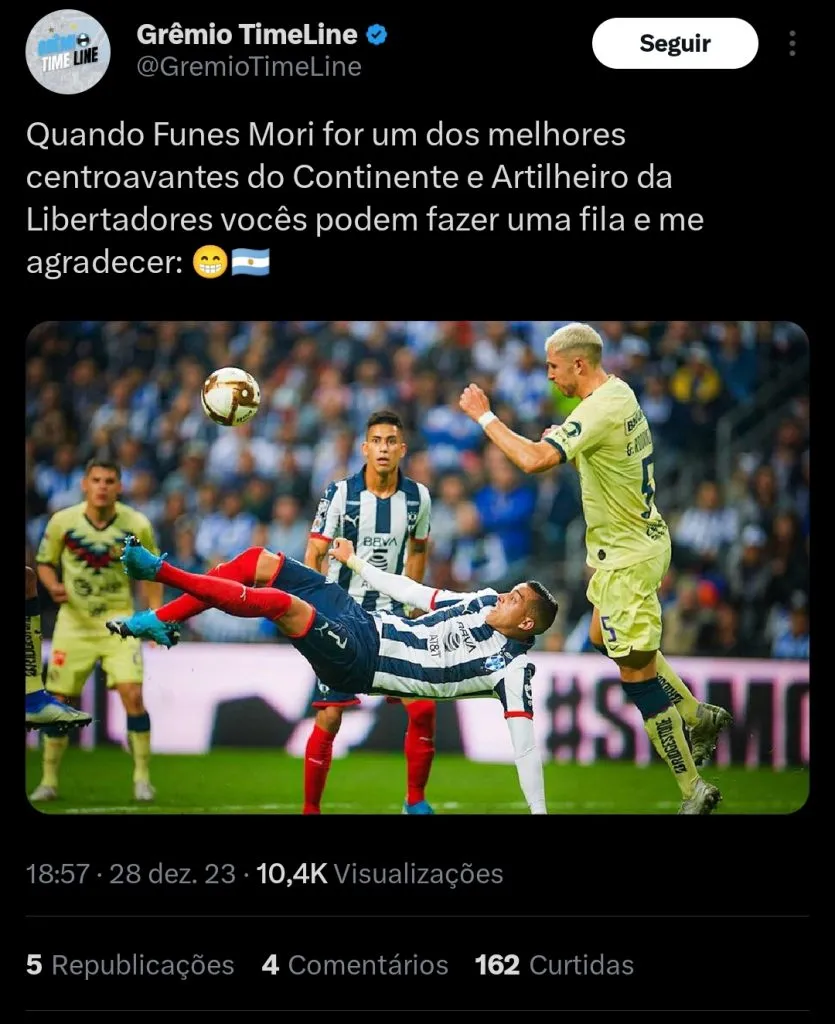View the 5 Republicações list
This screenshot has width=835, height=1024.
coord(130,965)
